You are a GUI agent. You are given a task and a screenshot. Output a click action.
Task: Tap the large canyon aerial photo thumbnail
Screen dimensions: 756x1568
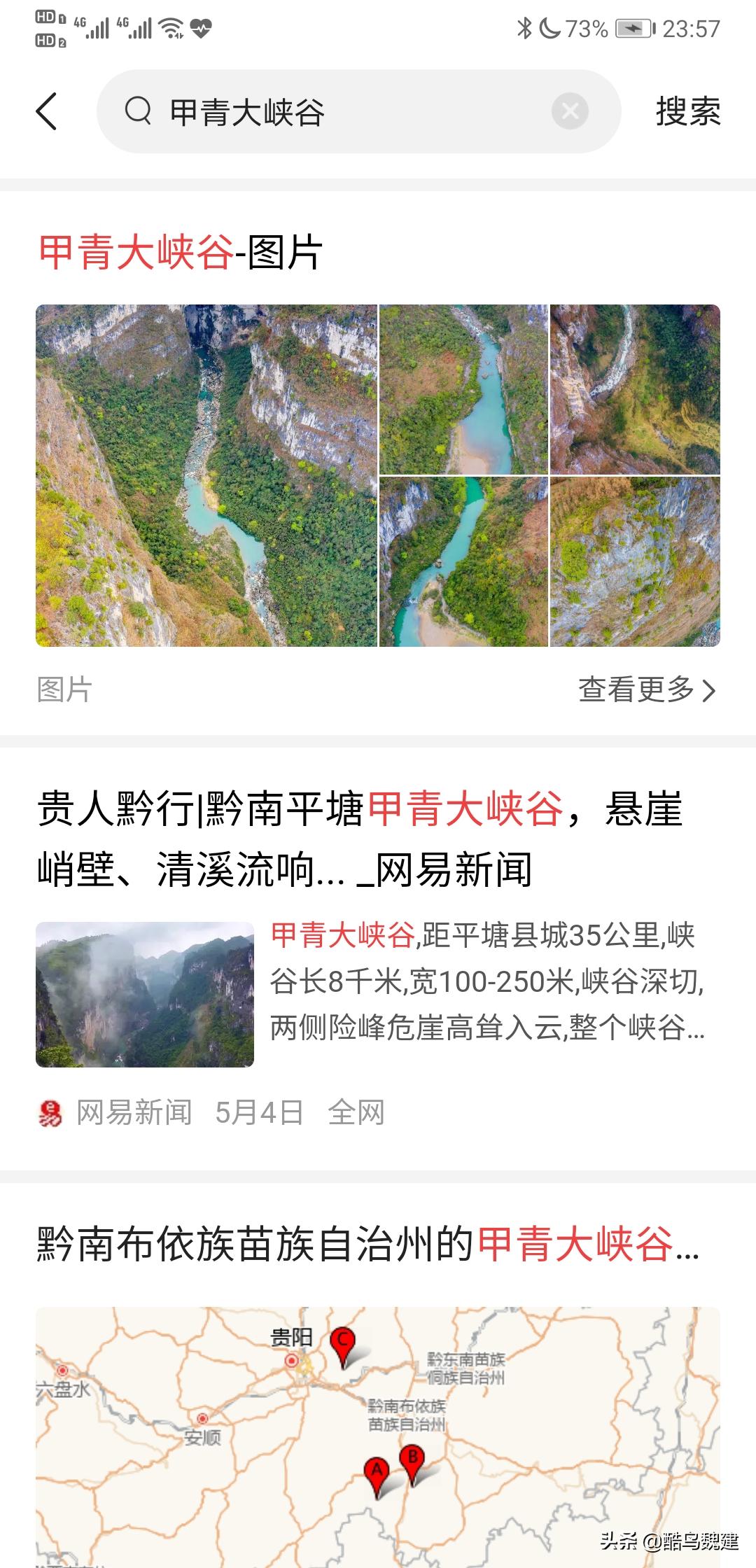click(206, 476)
